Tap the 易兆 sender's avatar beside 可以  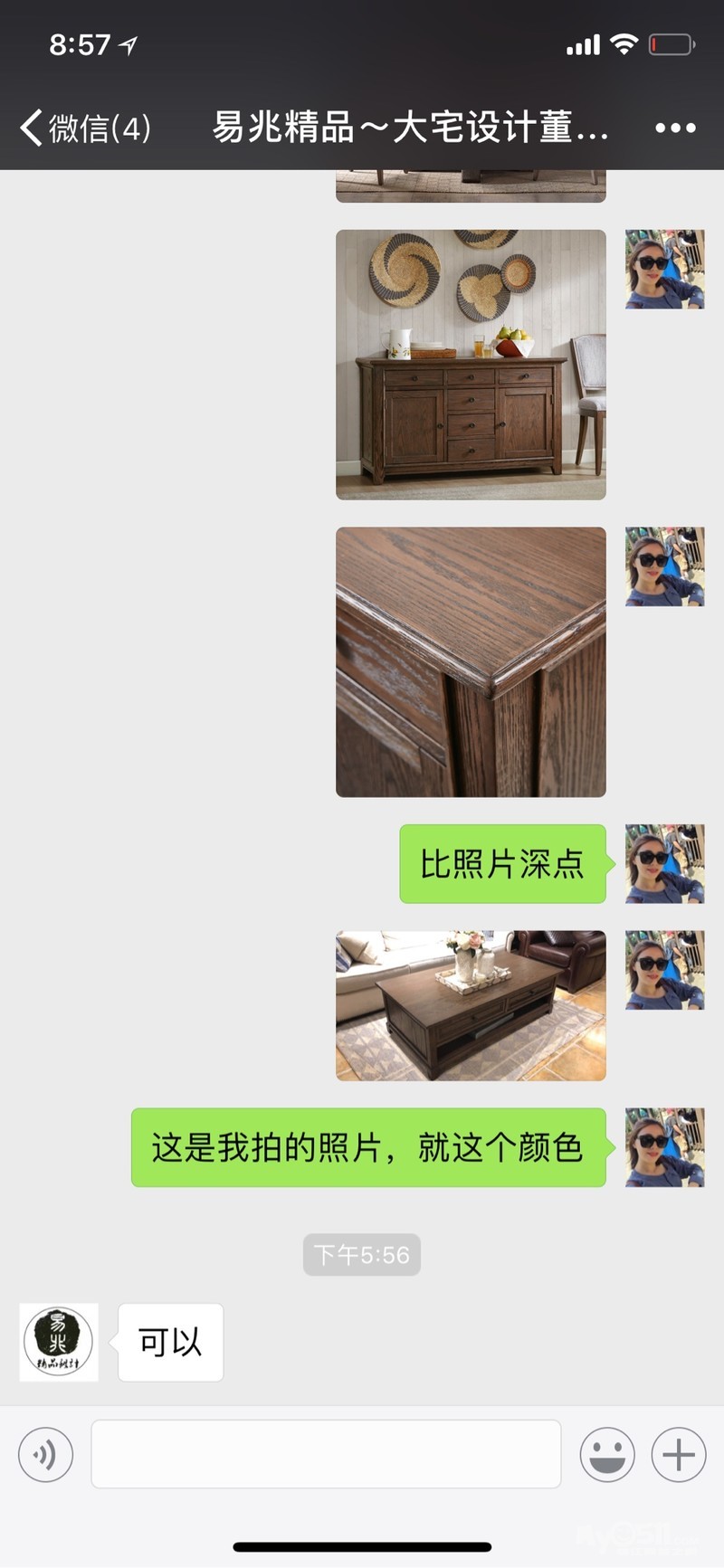(59, 1343)
